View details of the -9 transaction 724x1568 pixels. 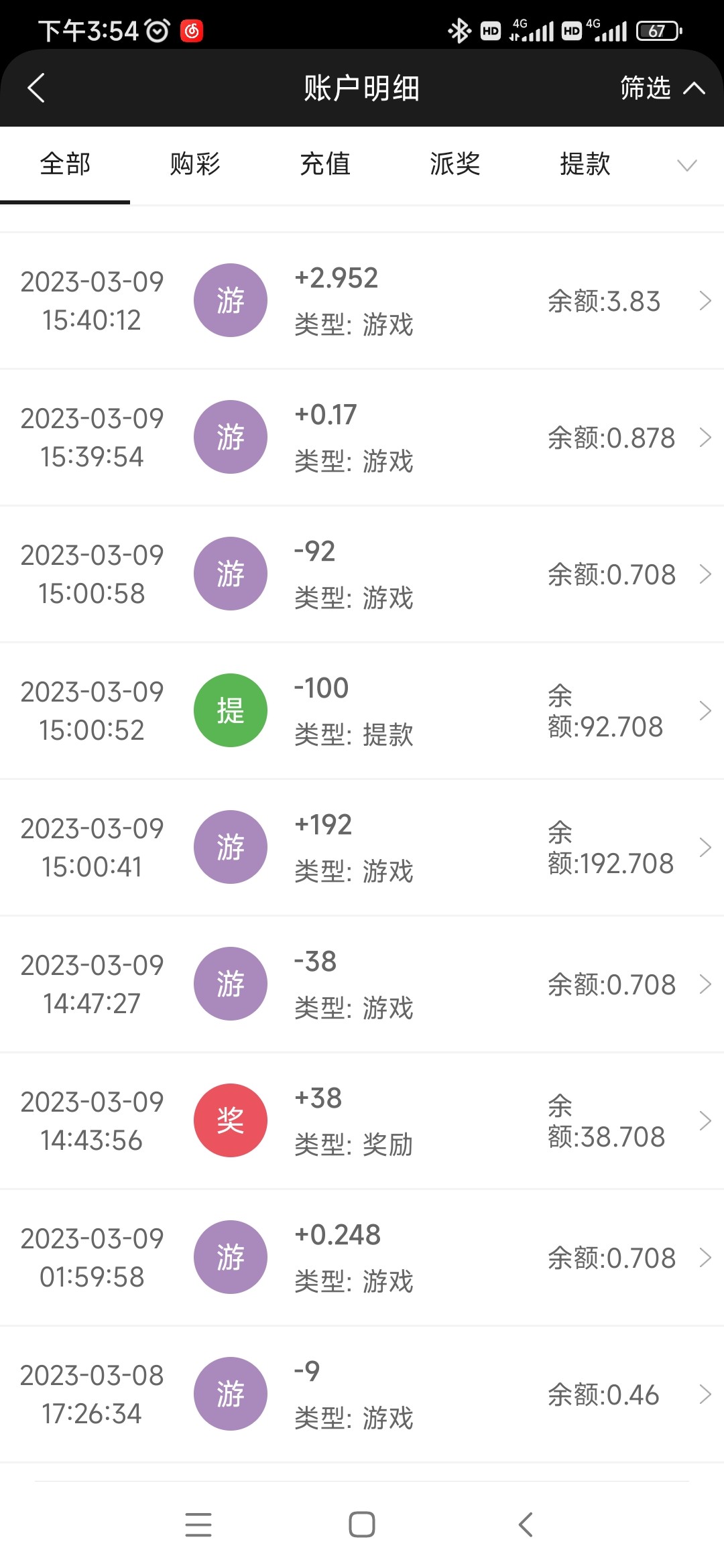click(706, 1394)
